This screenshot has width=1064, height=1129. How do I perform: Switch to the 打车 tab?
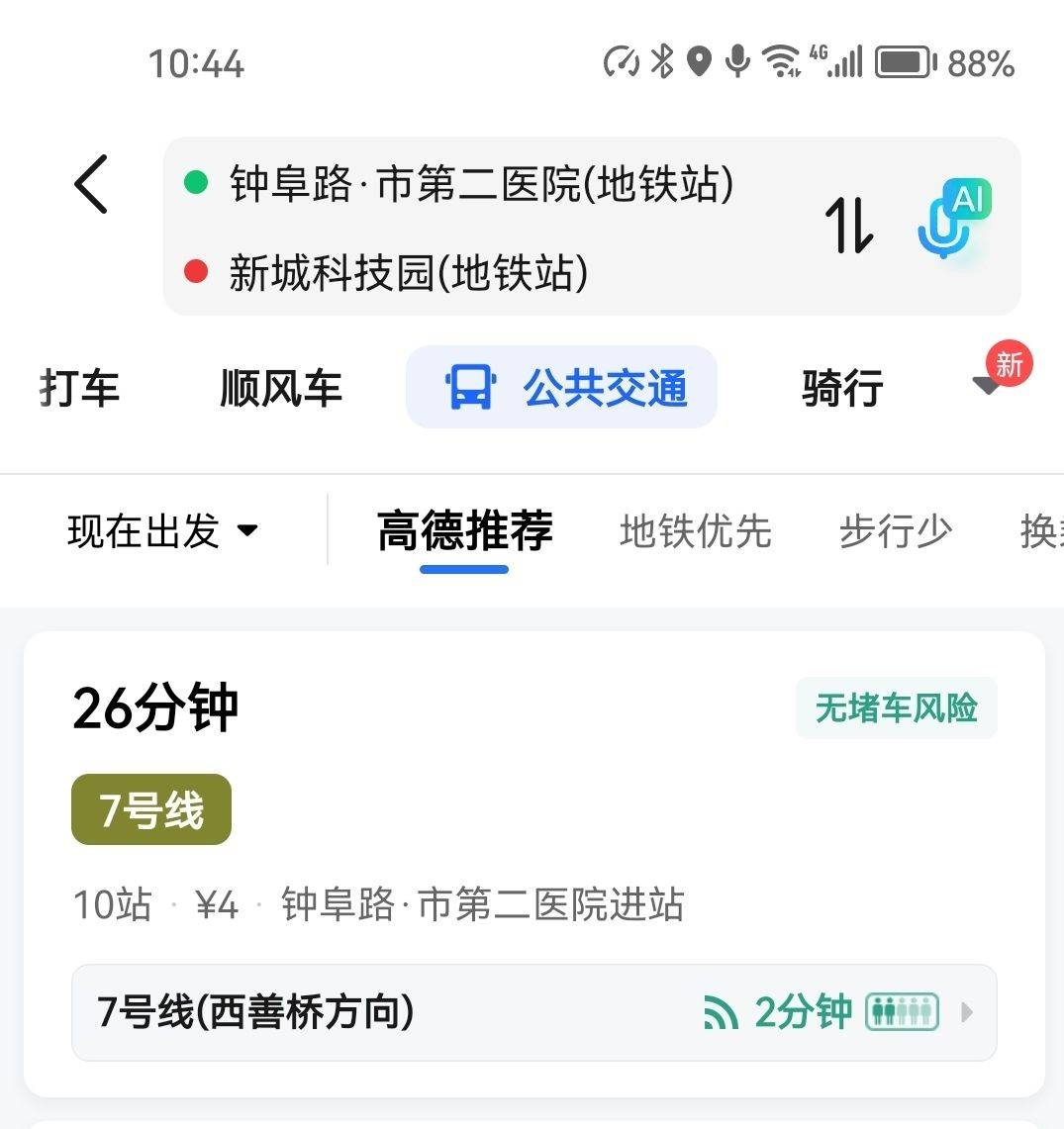pos(79,388)
